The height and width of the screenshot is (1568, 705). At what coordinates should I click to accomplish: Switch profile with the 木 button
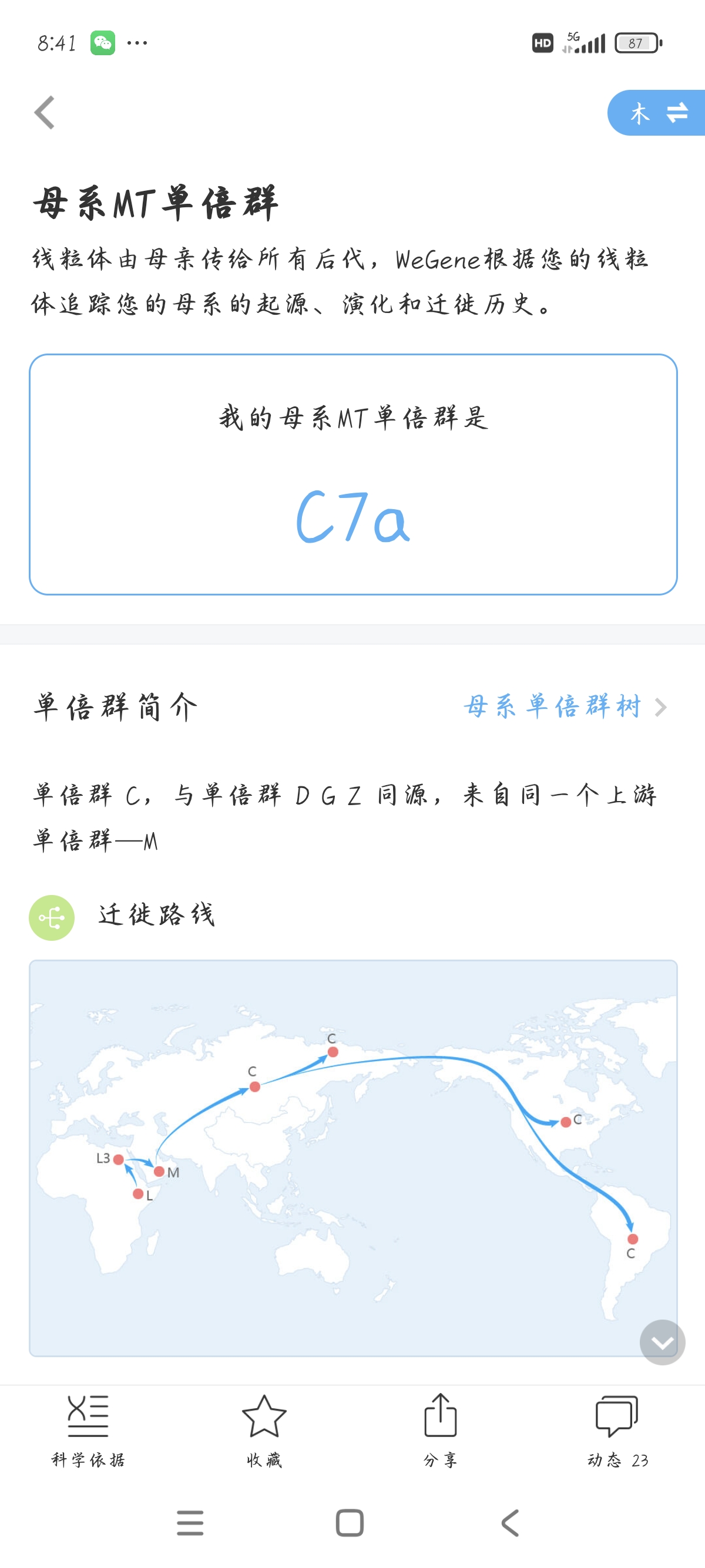click(x=656, y=113)
